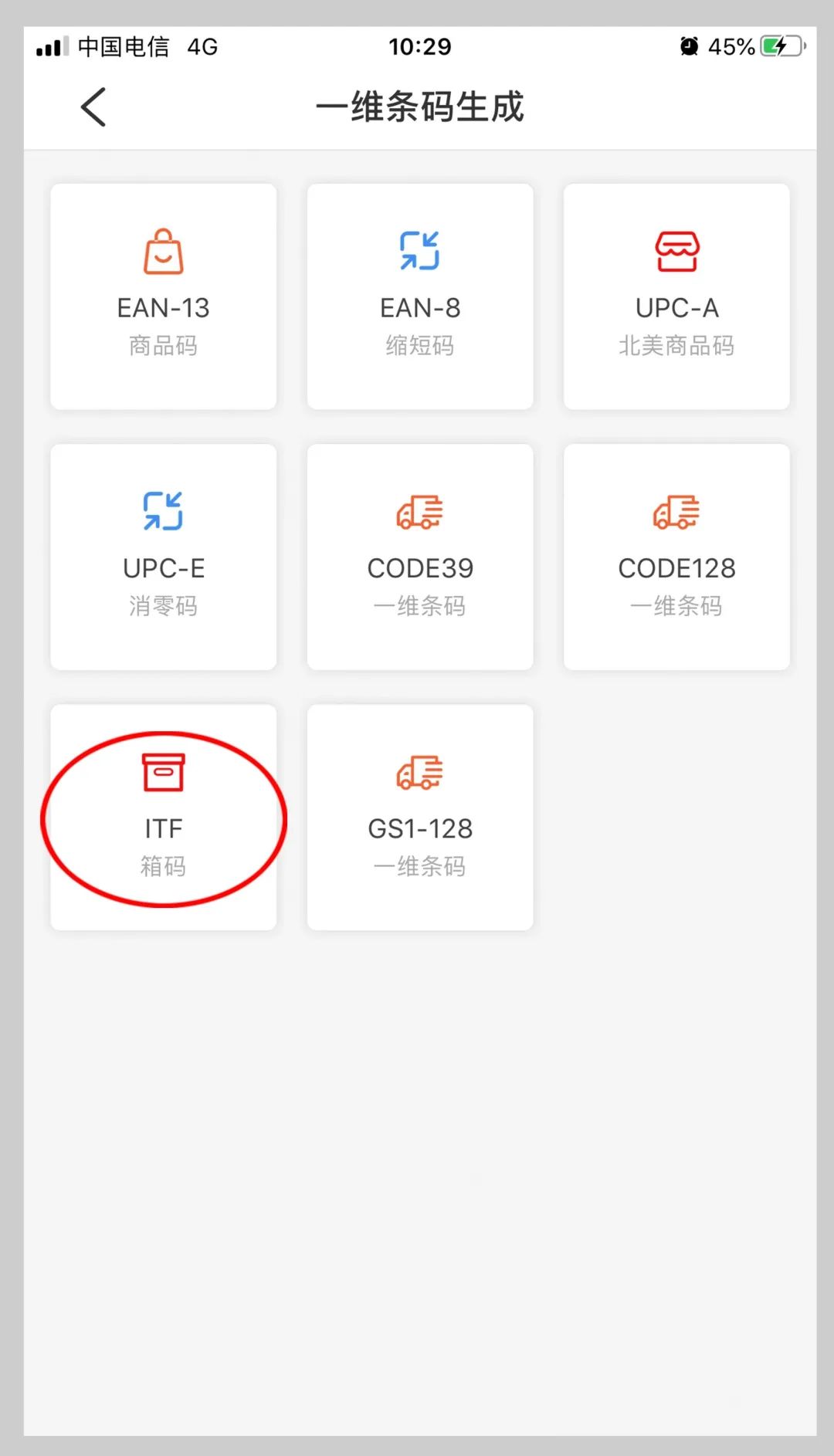This screenshot has height=1456, width=834.
Task: Choose the UPC-A 北美商品码 card
Action: pos(676,296)
